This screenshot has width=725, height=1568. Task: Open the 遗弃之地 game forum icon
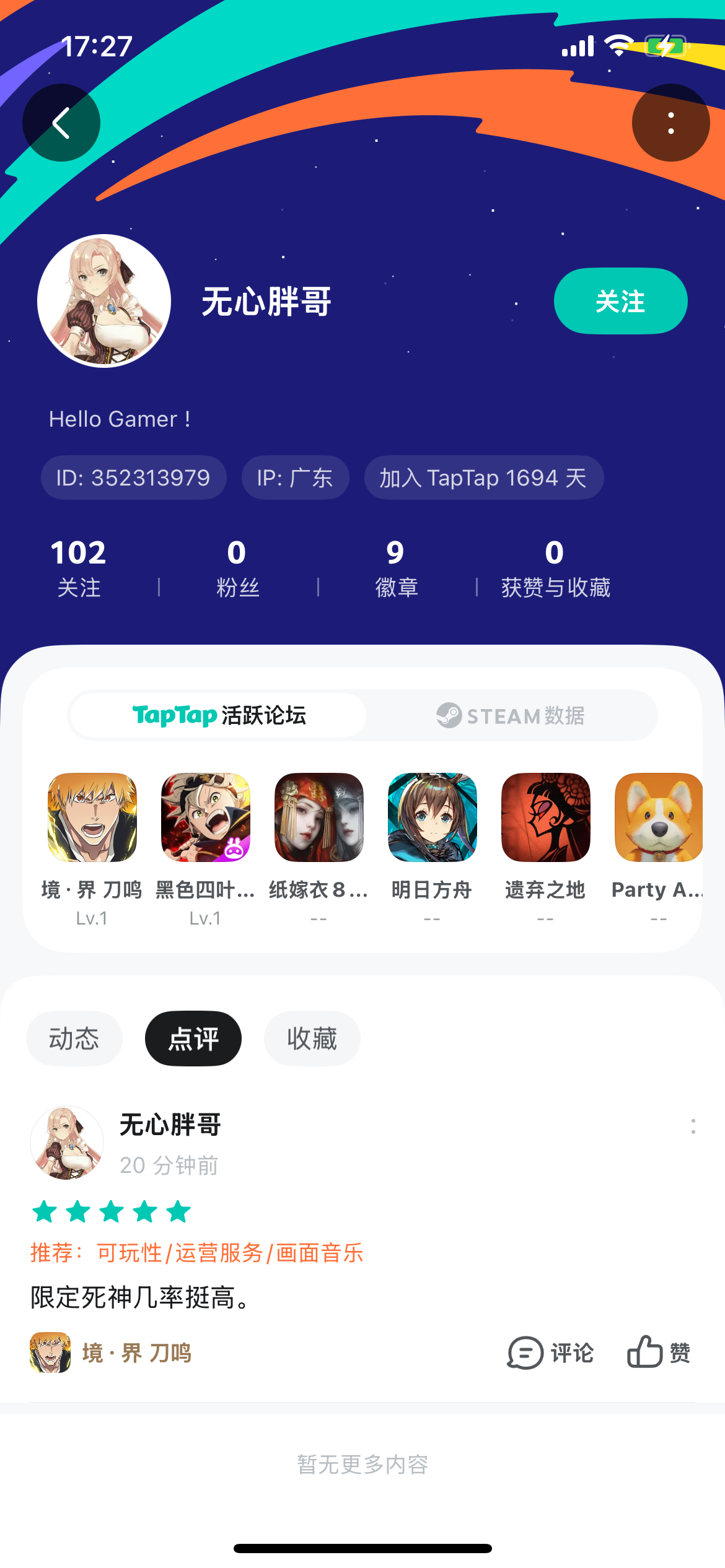(545, 818)
